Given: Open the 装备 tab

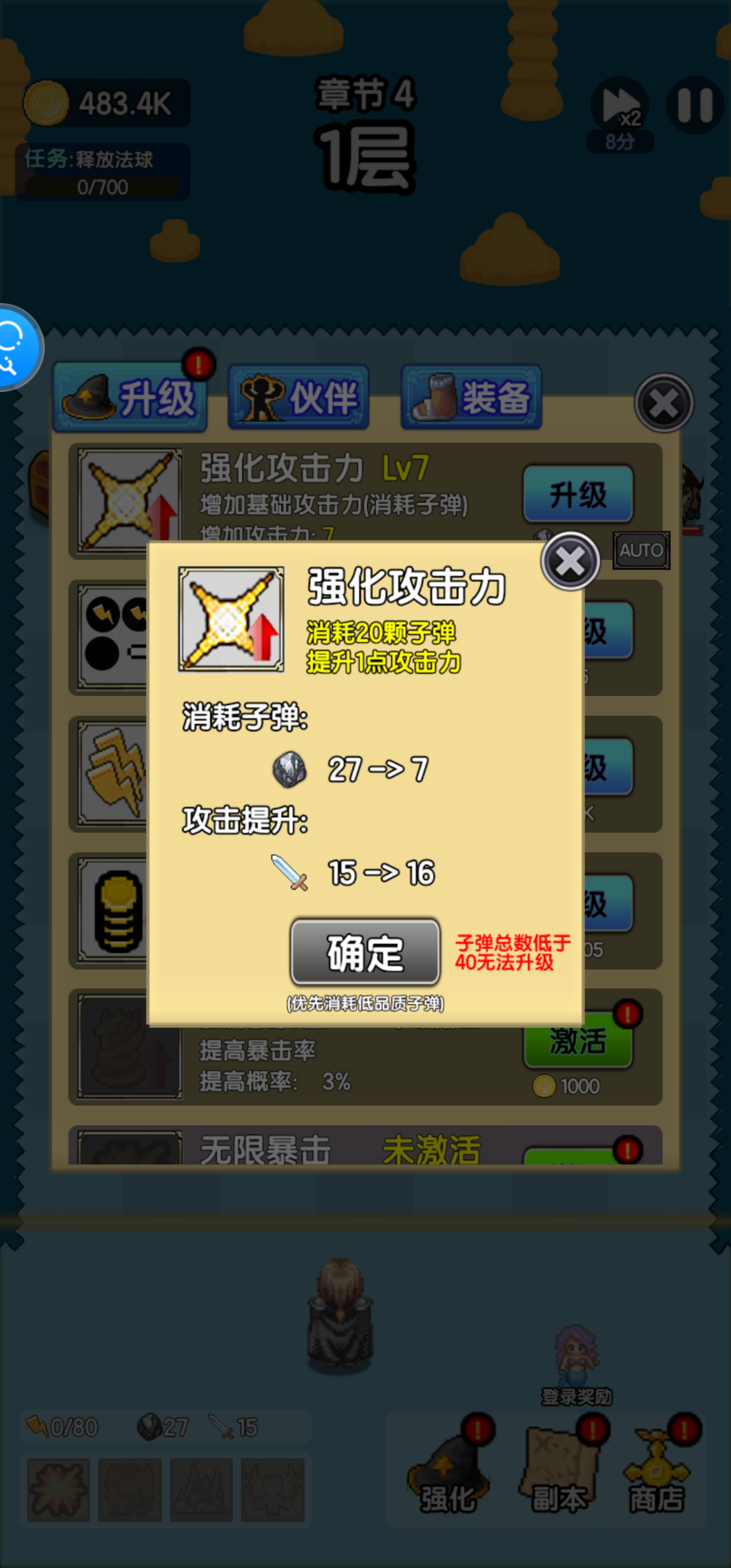Looking at the screenshot, I should click(x=471, y=398).
